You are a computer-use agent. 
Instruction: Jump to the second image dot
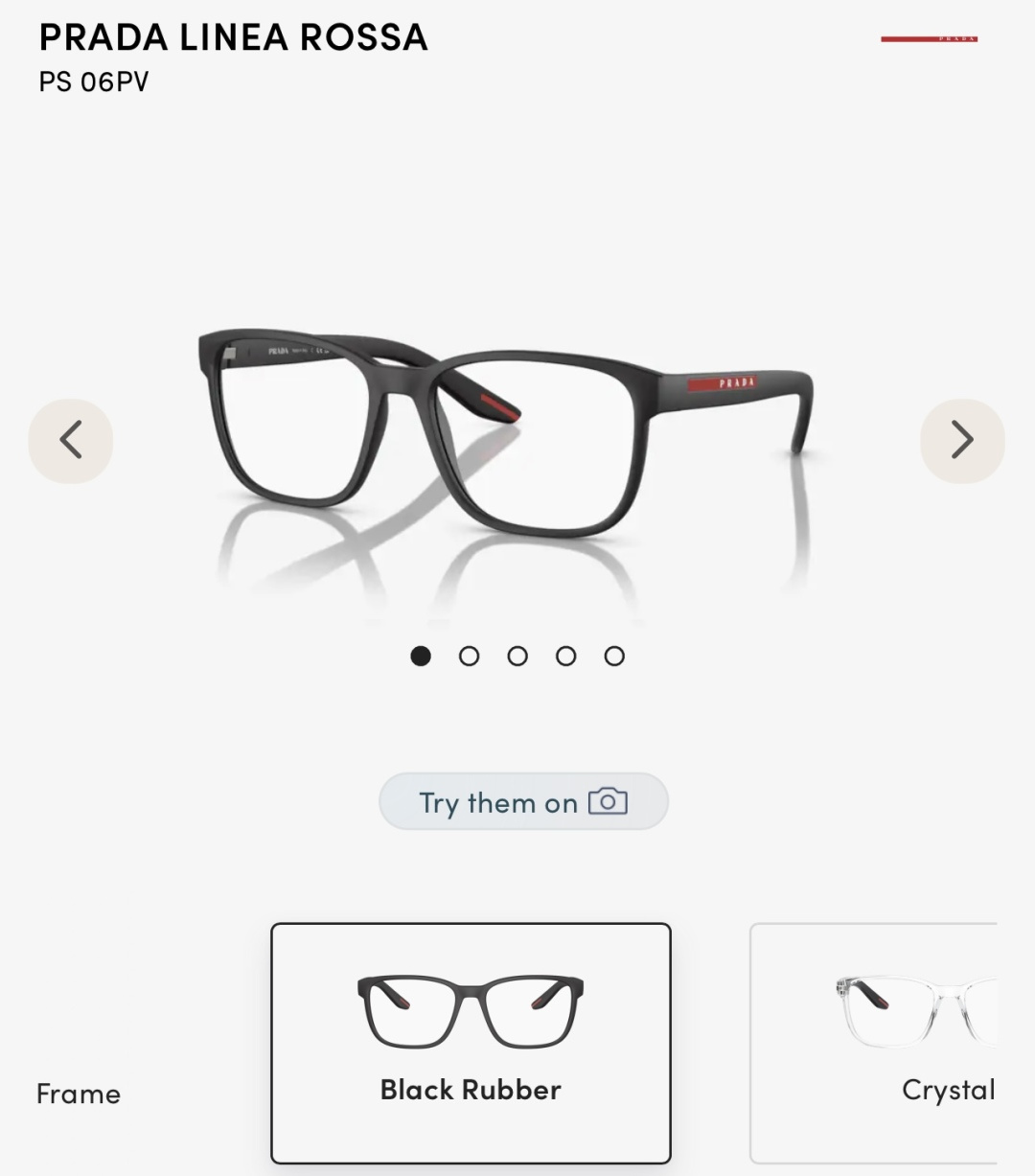pyautogui.click(x=469, y=656)
